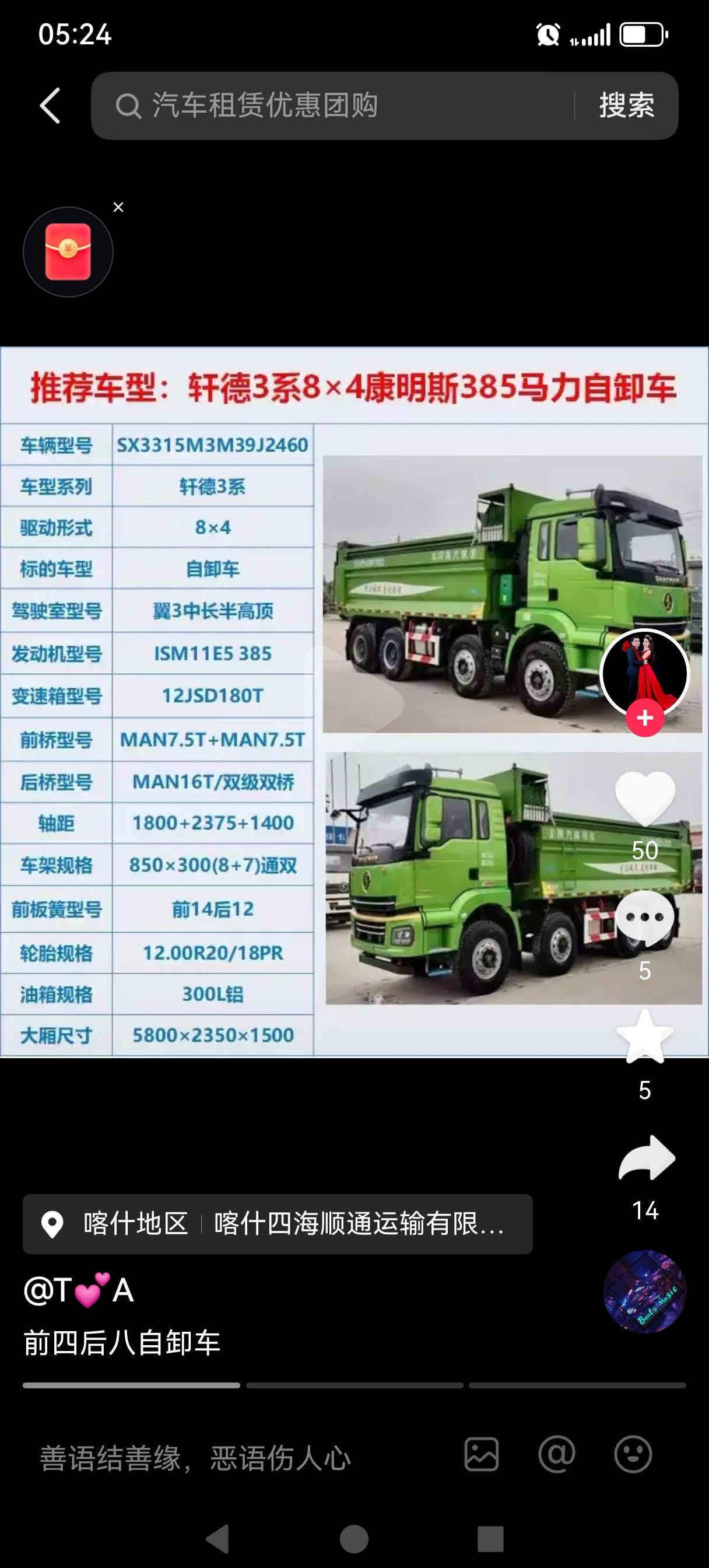Open the red envelope reward icon

pos(68,252)
